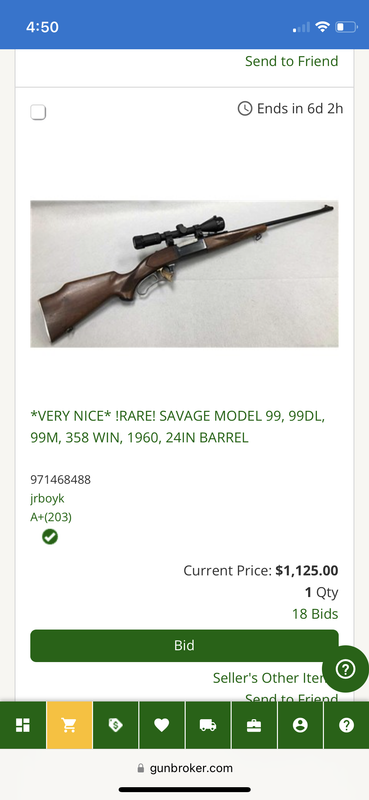
Task: View seller jrboyk's profile
Action: 47,498
